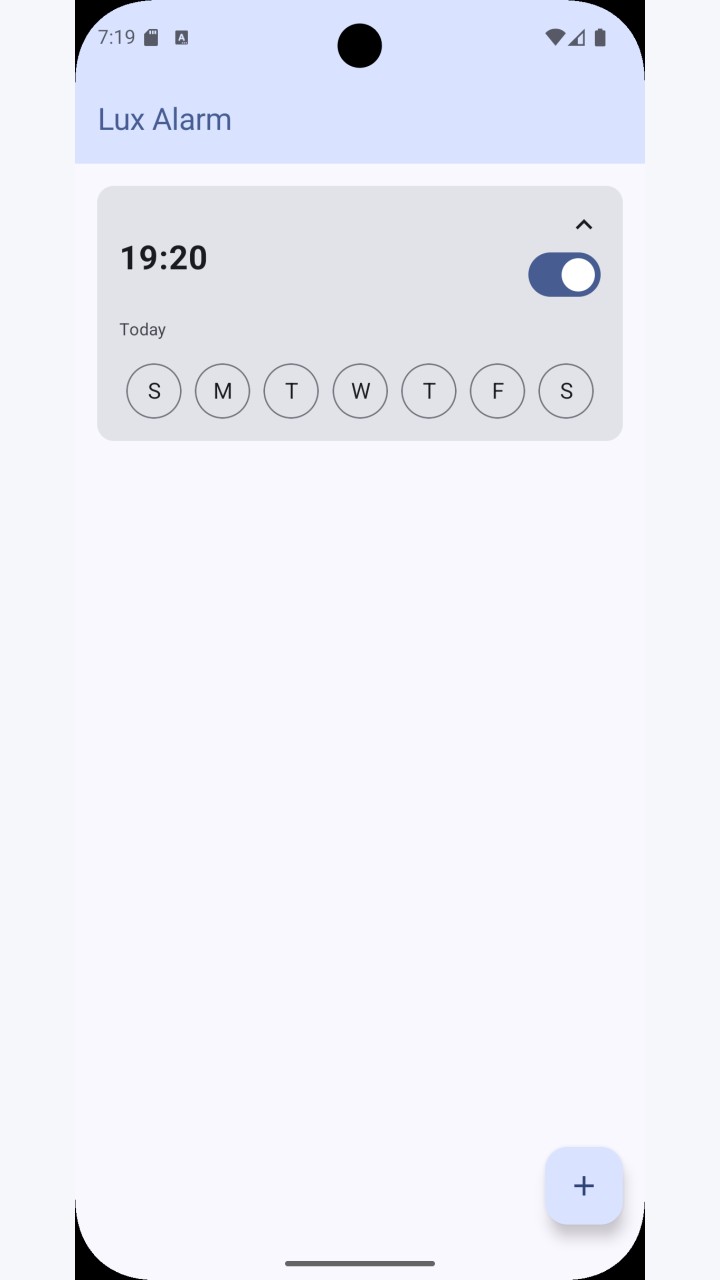Open time picker by tapping 19:20

[x=164, y=258]
